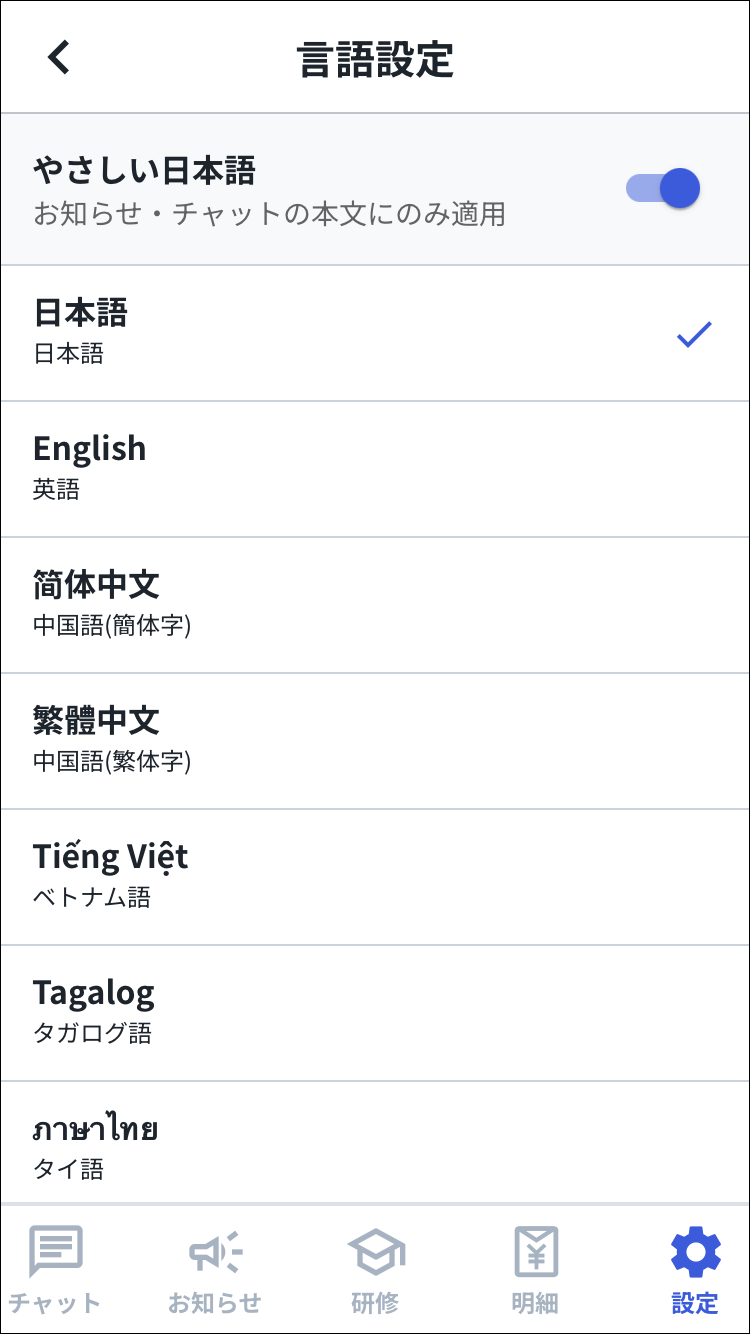Toggle the やさしい日本語 switch
Image resolution: width=750 pixels, height=1334 pixels.
662,188
